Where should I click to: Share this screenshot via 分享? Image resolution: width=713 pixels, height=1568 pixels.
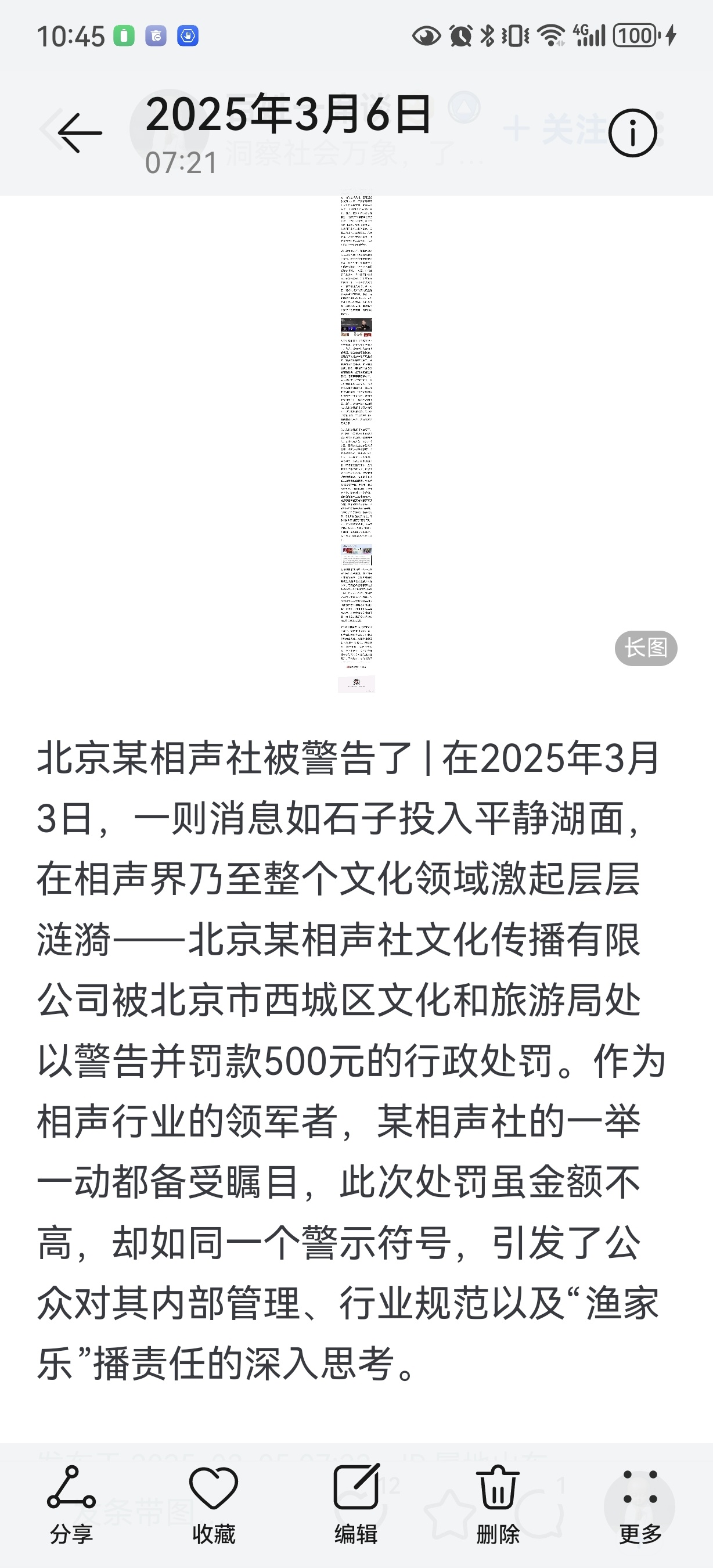tap(71, 1505)
